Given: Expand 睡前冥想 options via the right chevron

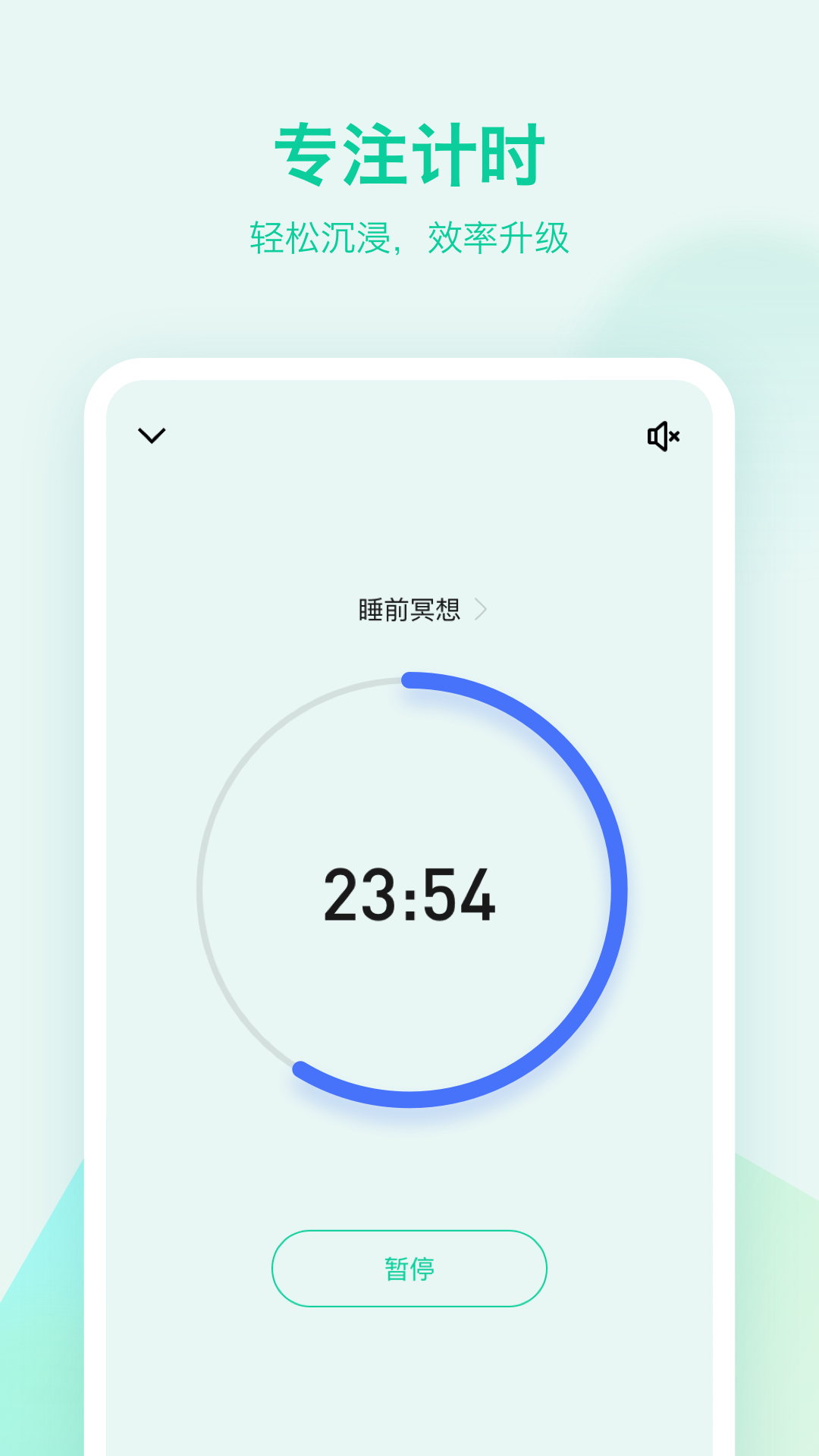Looking at the screenshot, I should click(x=481, y=609).
